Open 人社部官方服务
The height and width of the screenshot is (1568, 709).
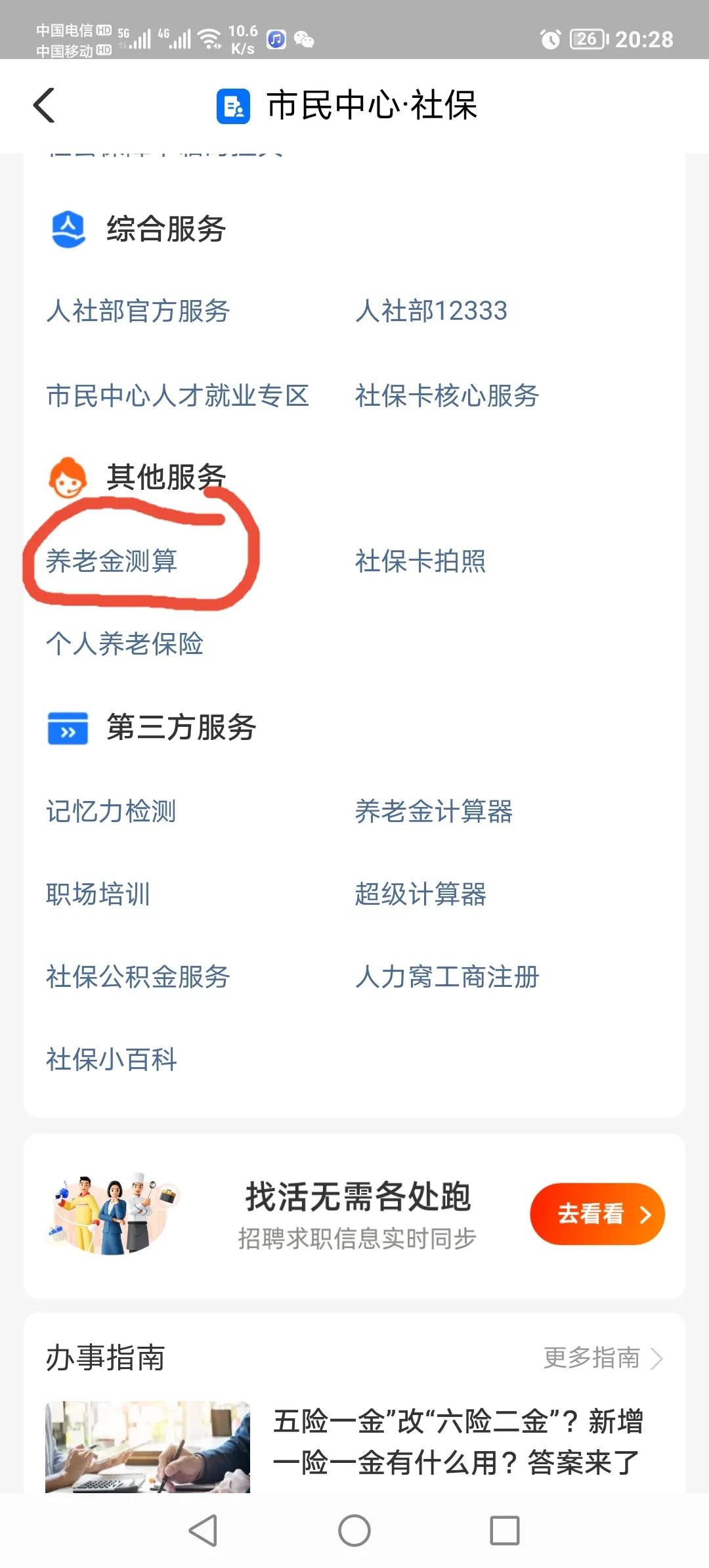(x=138, y=311)
